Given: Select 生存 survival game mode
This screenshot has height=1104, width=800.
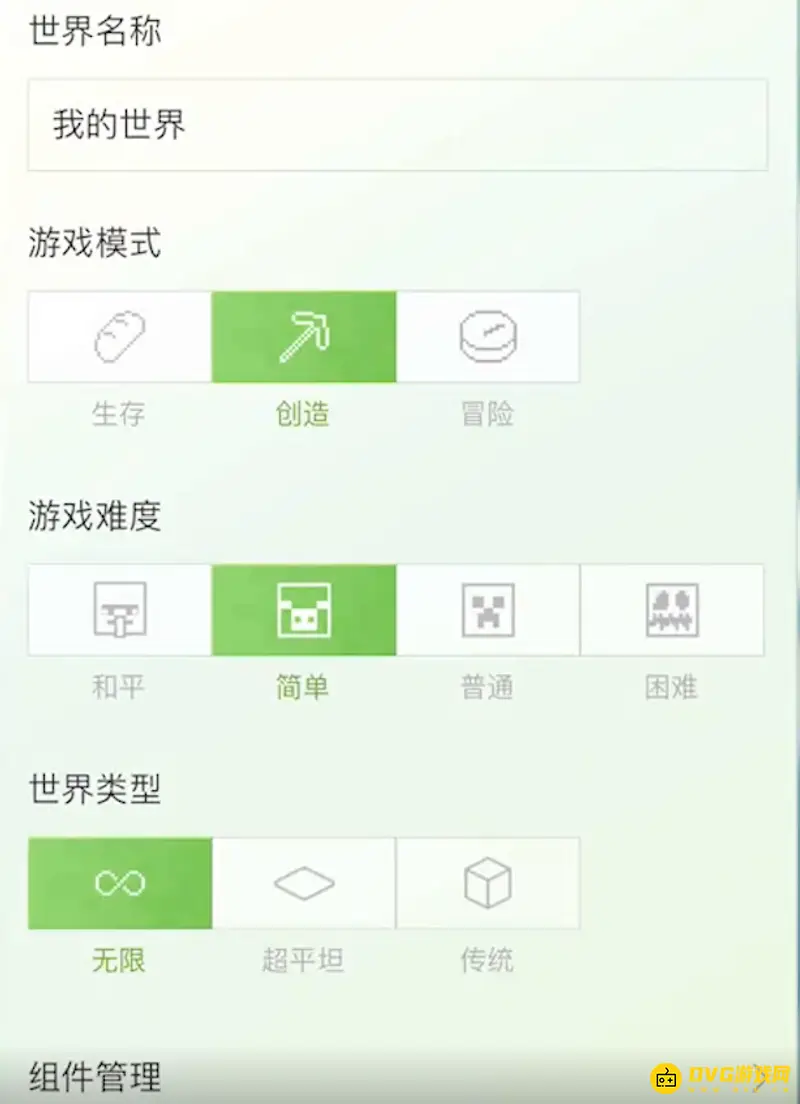Looking at the screenshot, I should pyautogui.click(x=119, y=337).
